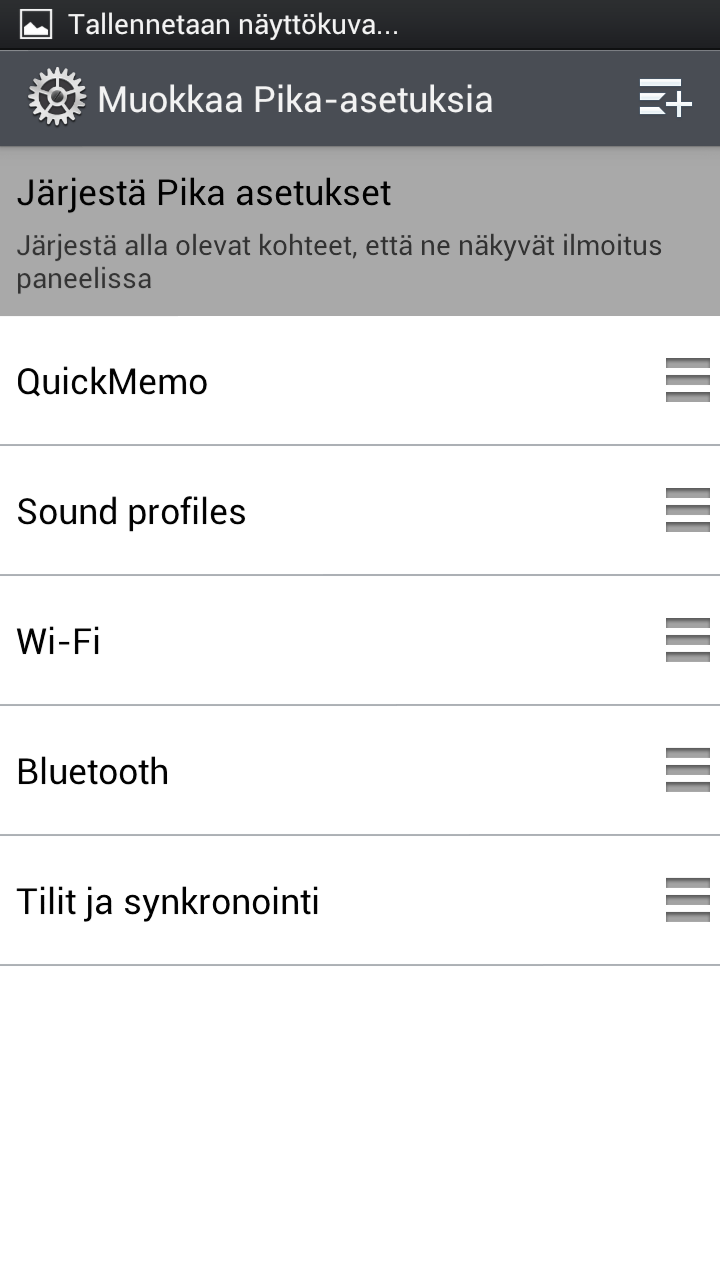Tap the reorder handle beside Sound profiles
The image size is (720, 1280).
pos(687,511)
